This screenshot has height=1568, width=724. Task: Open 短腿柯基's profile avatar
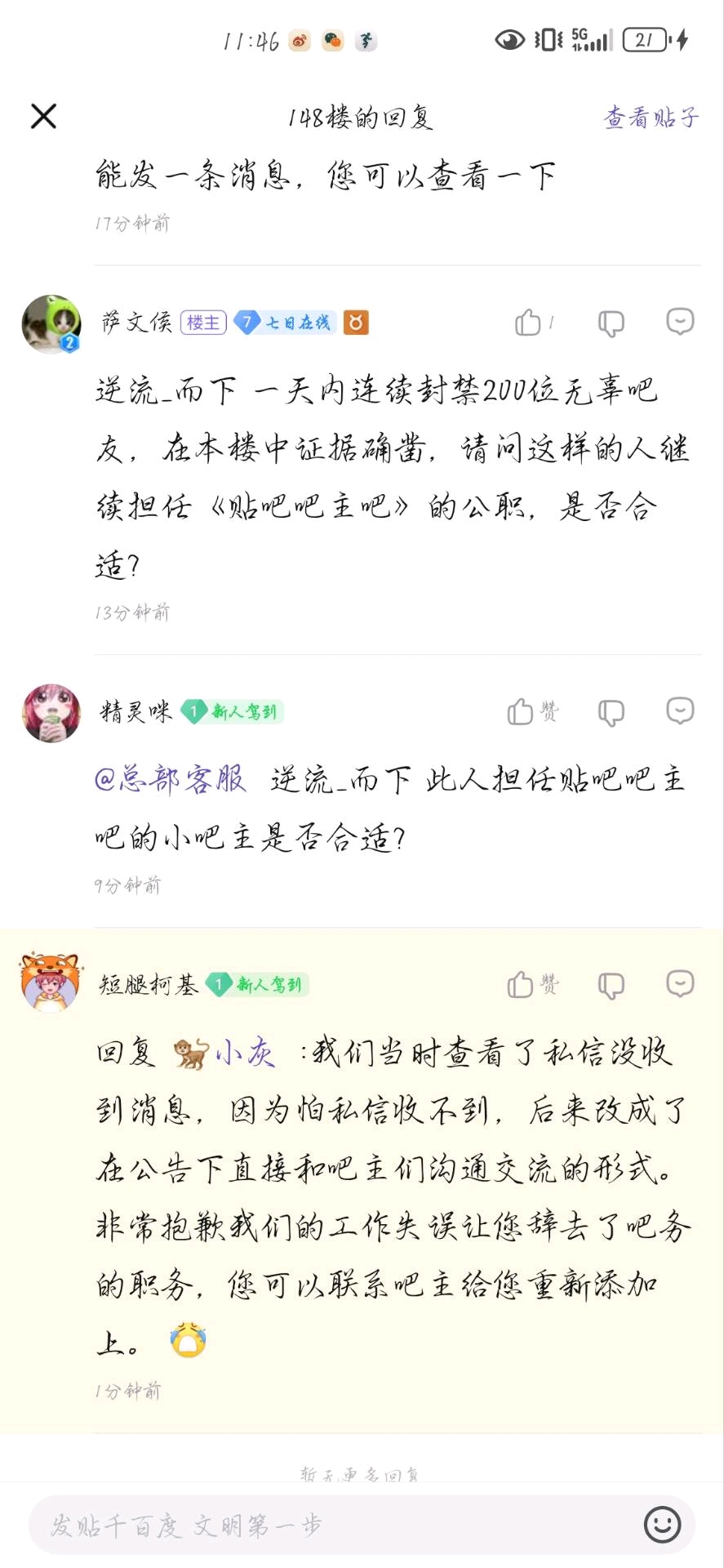[x=51, y=982]
